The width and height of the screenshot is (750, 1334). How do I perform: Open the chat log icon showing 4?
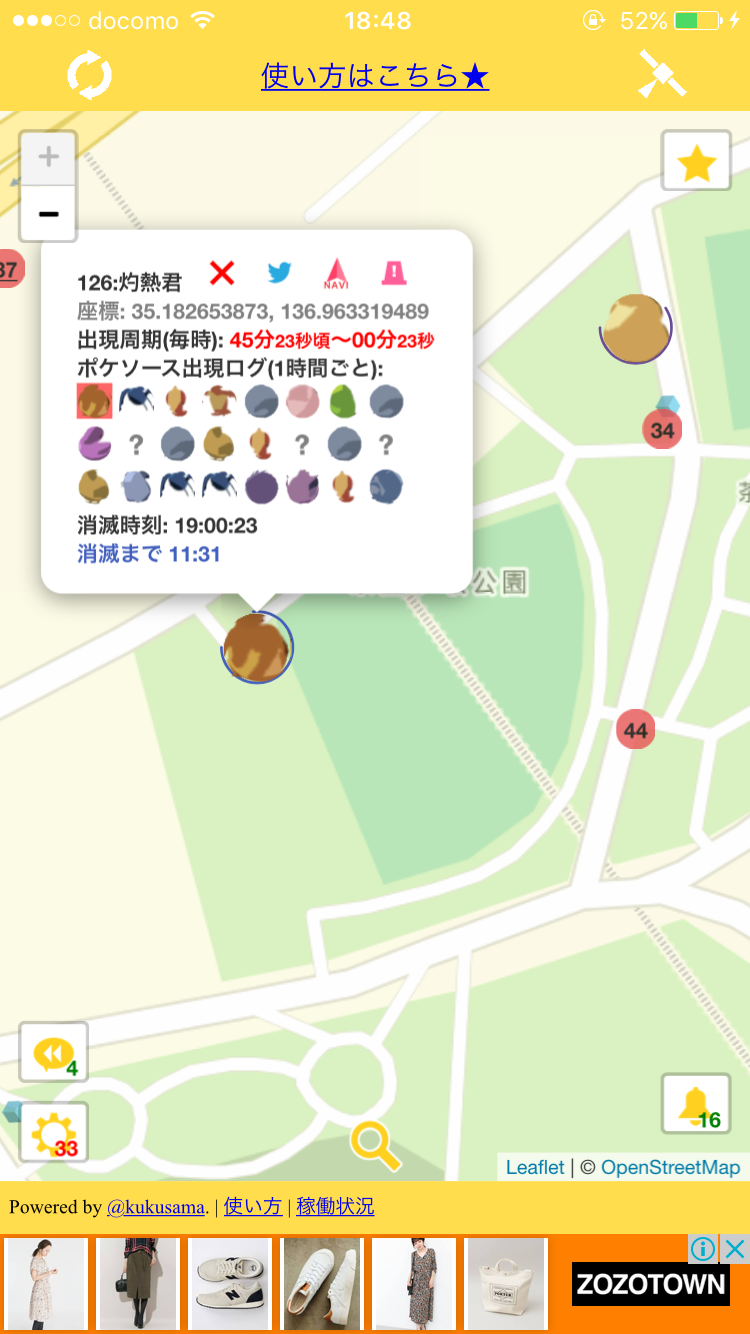click(52, 1051)
